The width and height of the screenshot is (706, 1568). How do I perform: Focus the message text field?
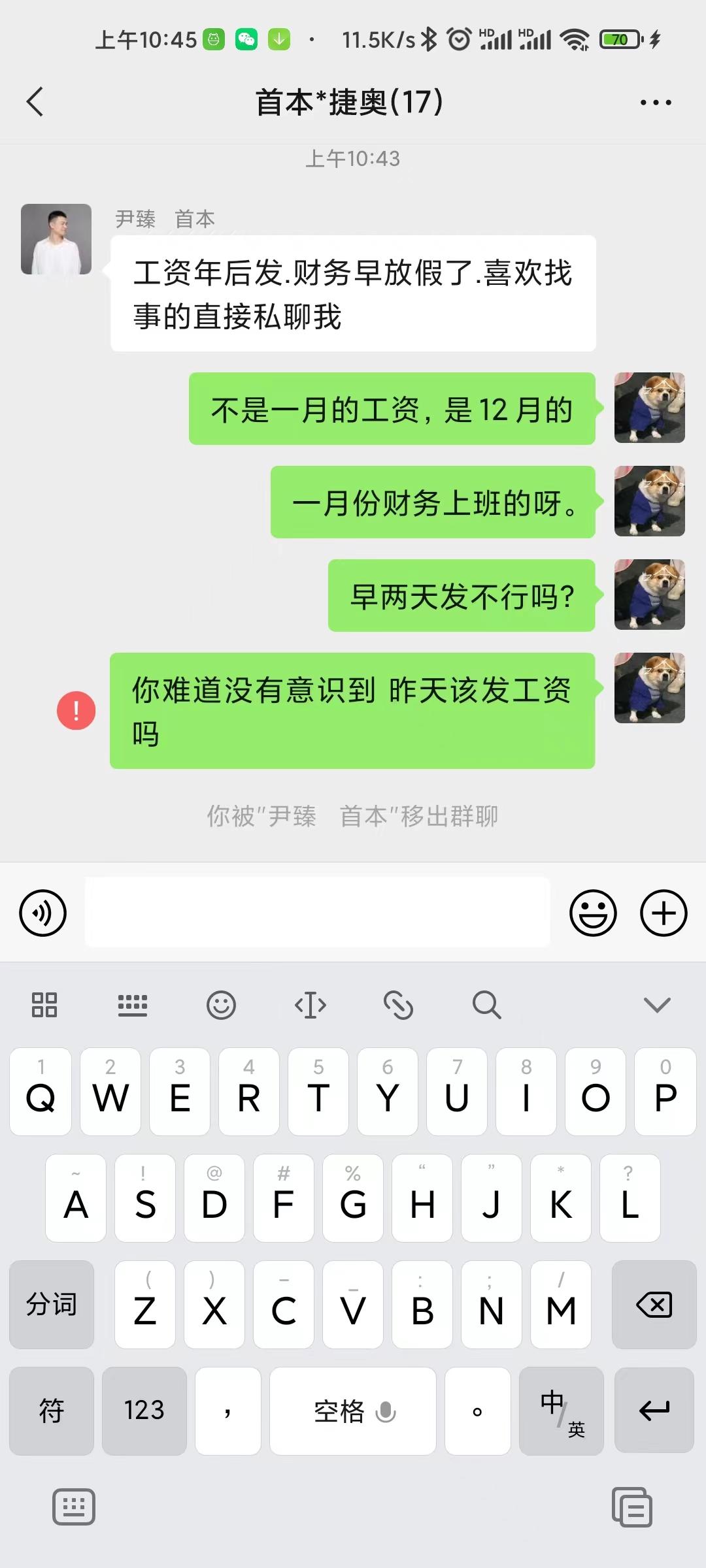coord(318,913)
